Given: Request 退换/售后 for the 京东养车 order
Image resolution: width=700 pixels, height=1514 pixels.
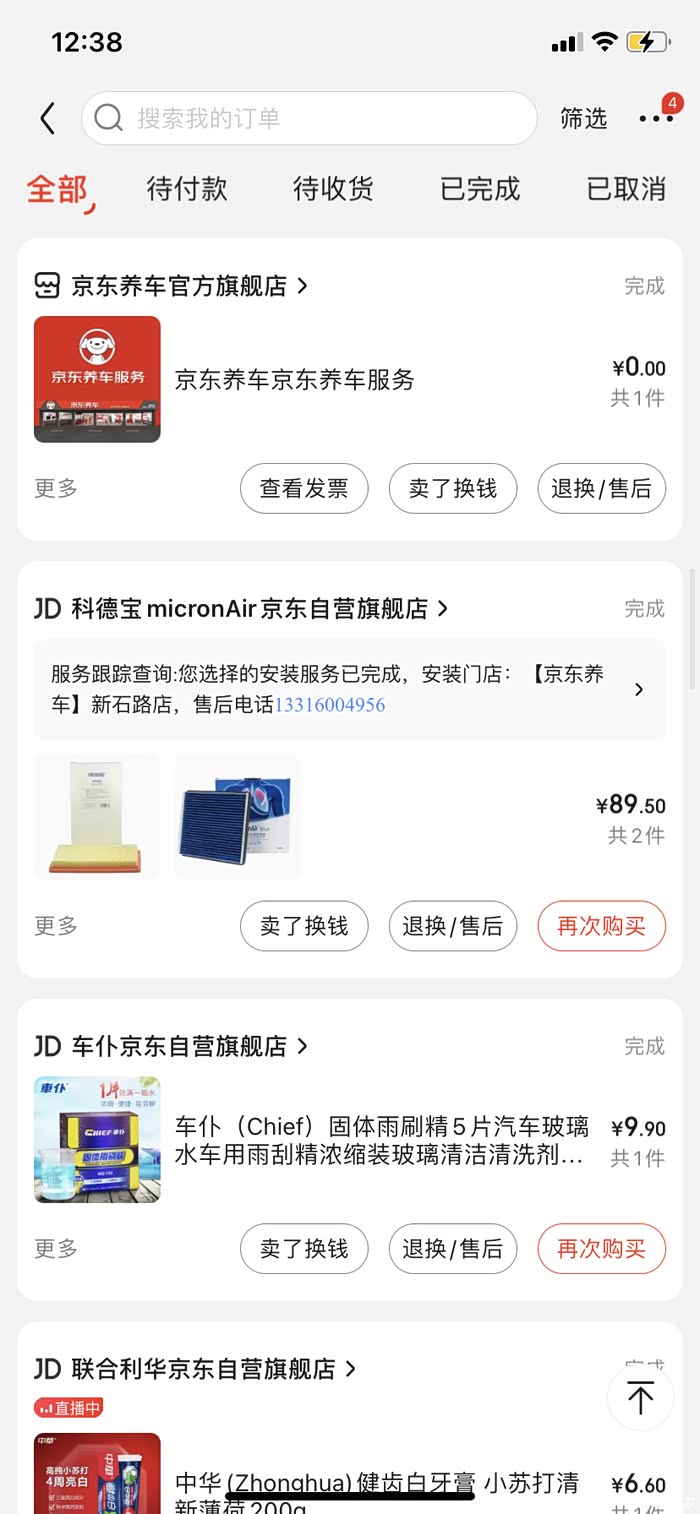Looking at the screenshot, I should click(x=601, y=488).
